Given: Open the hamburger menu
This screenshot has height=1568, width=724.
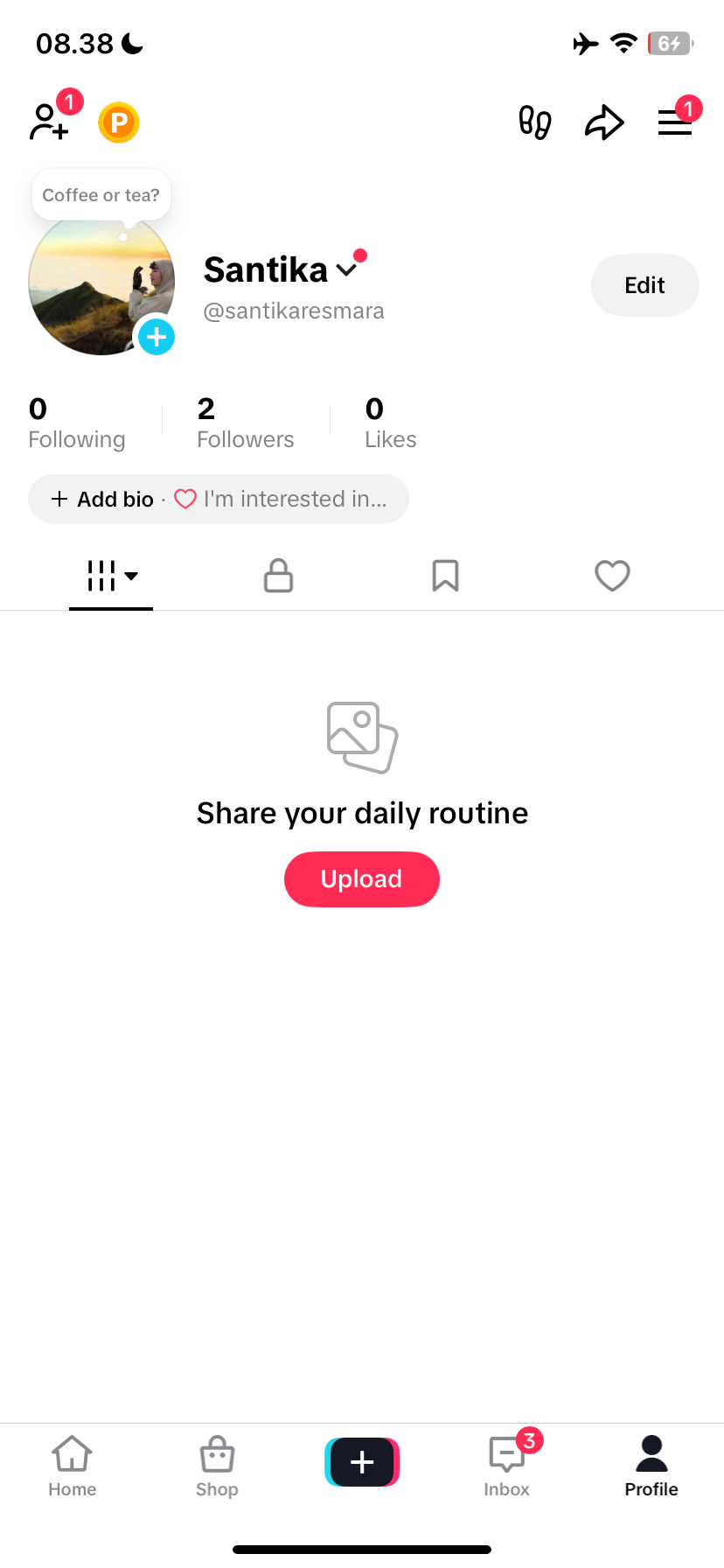Looking at the screenshot, I should [674, 122].
